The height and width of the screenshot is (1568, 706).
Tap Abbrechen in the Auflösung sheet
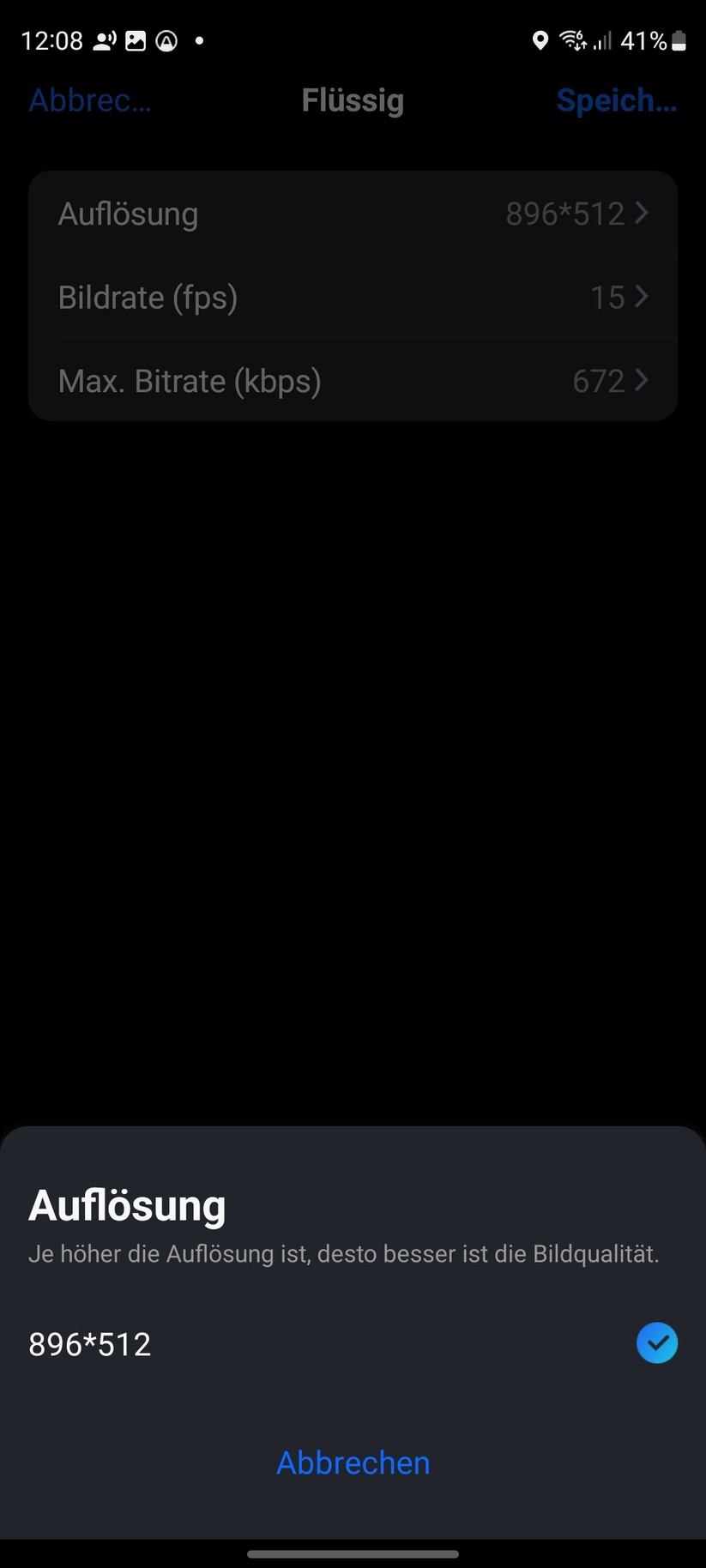353,1462
